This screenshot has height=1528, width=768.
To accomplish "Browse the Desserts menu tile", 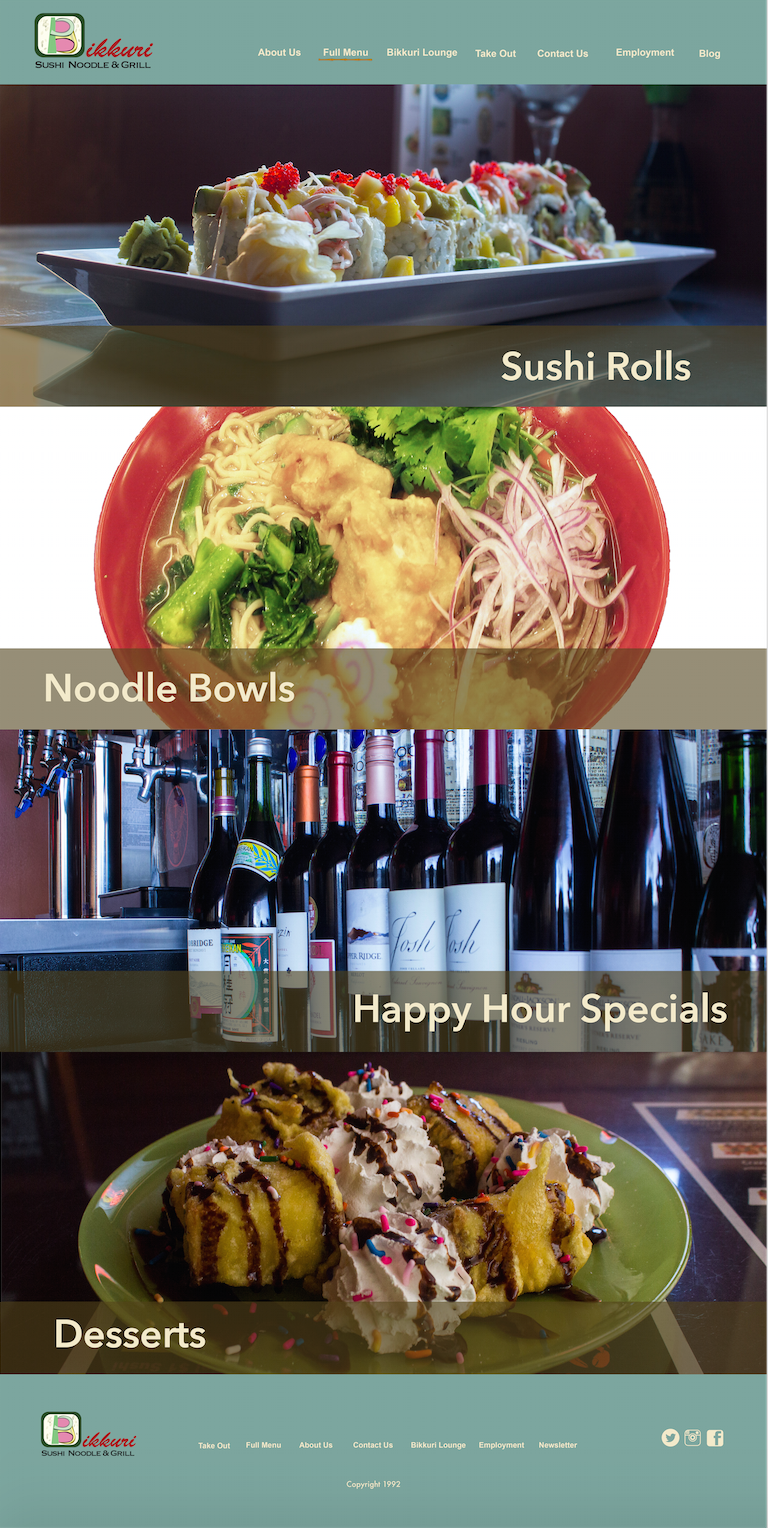I will pyautogui.click(x=130, y=1334).
